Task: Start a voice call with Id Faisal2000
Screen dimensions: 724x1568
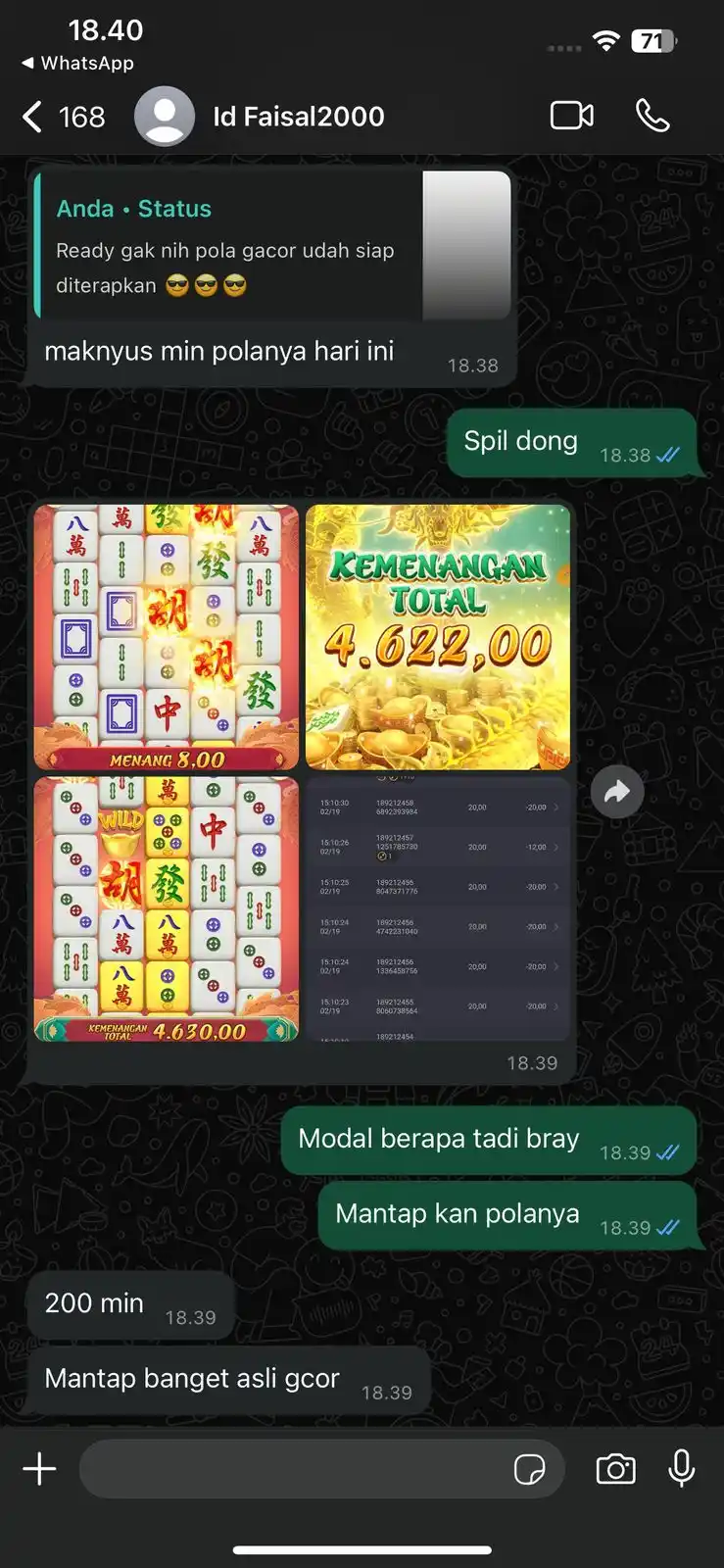Action: tap(652, 116)
